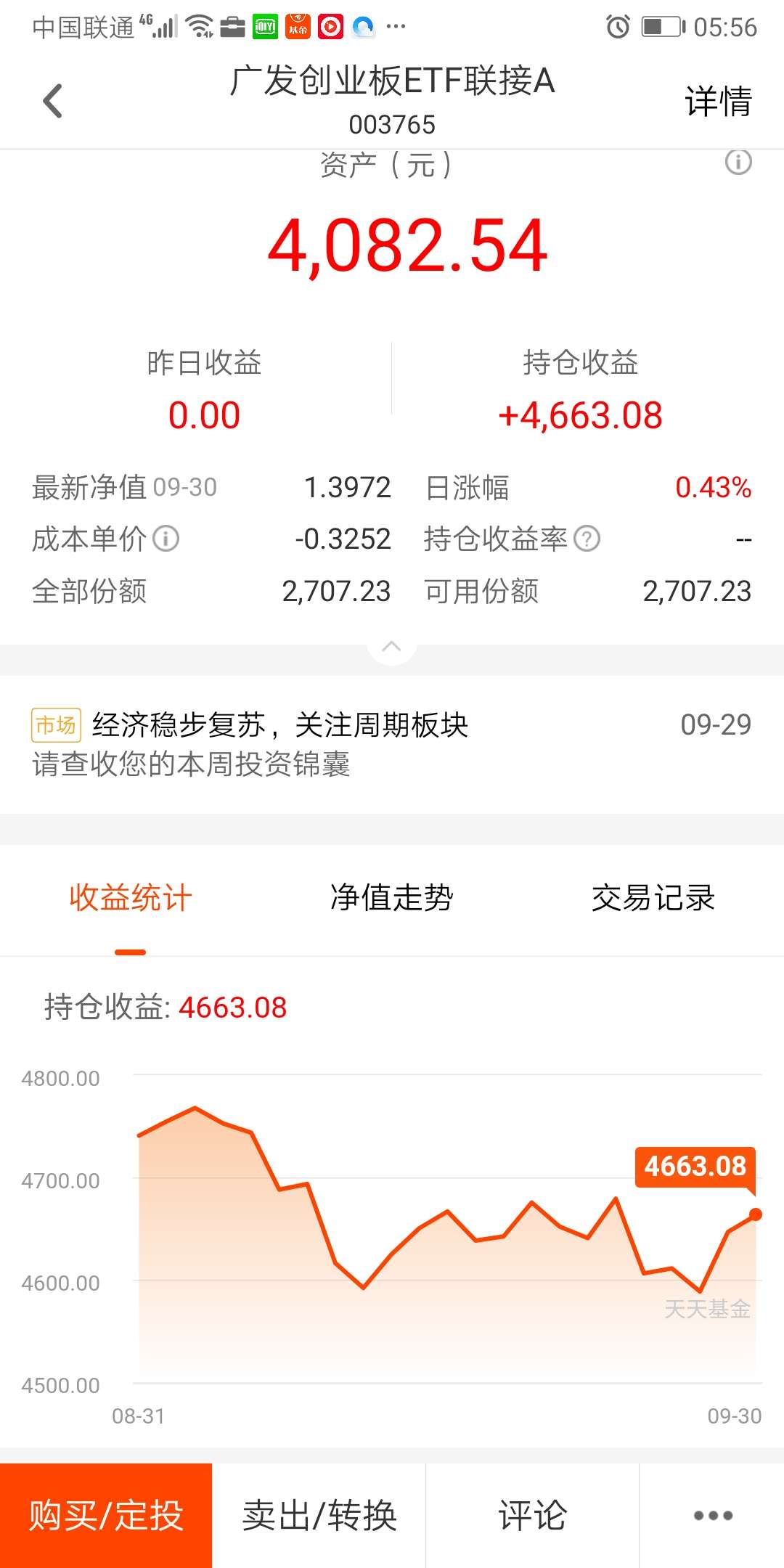Expand the status bar overflow dots
Image resolution: width=784 pixels, height=1568 pixels.
[x=396, y=28]
